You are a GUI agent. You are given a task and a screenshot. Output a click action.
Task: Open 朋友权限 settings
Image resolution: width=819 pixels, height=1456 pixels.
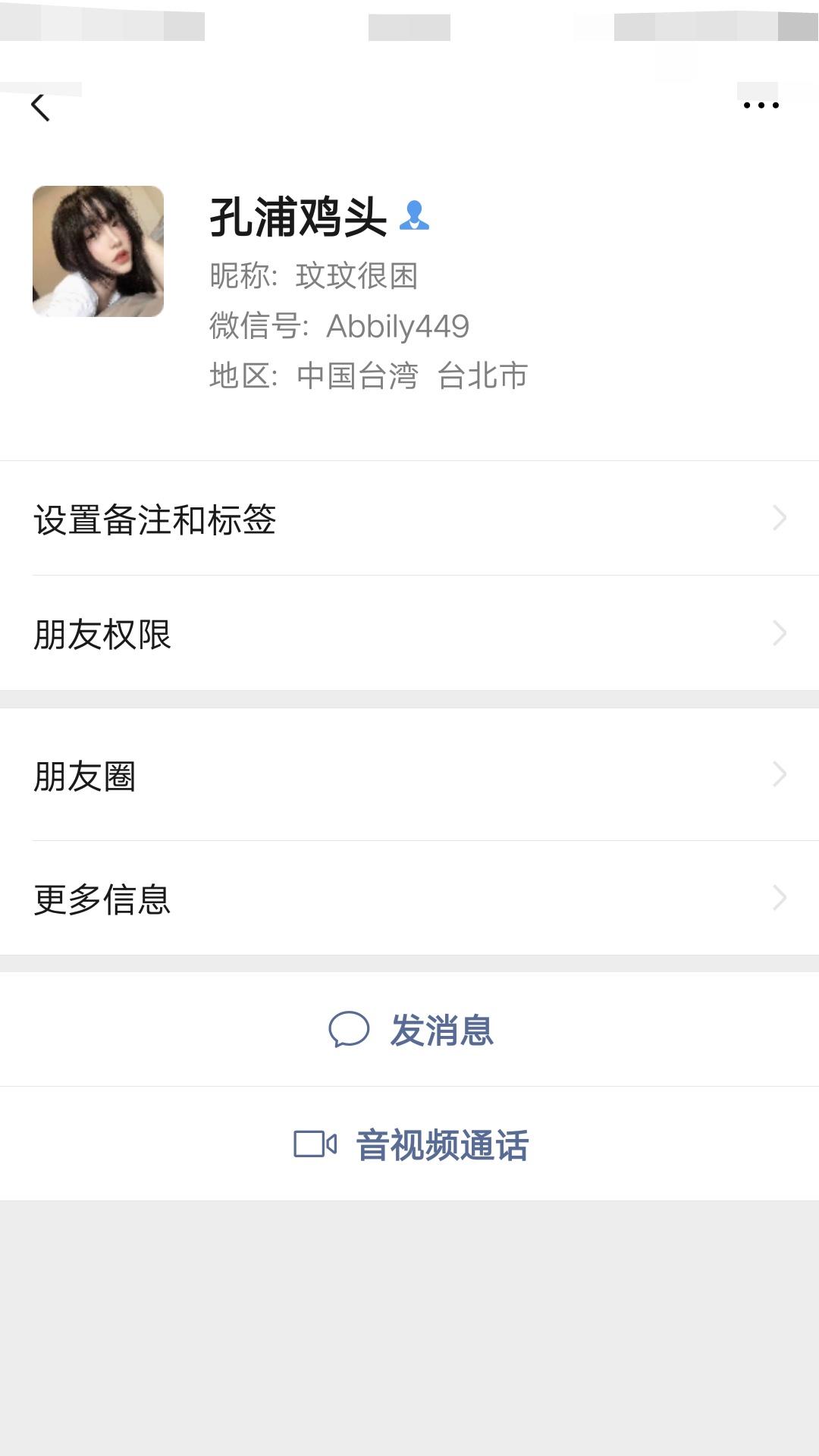(409, 634)
